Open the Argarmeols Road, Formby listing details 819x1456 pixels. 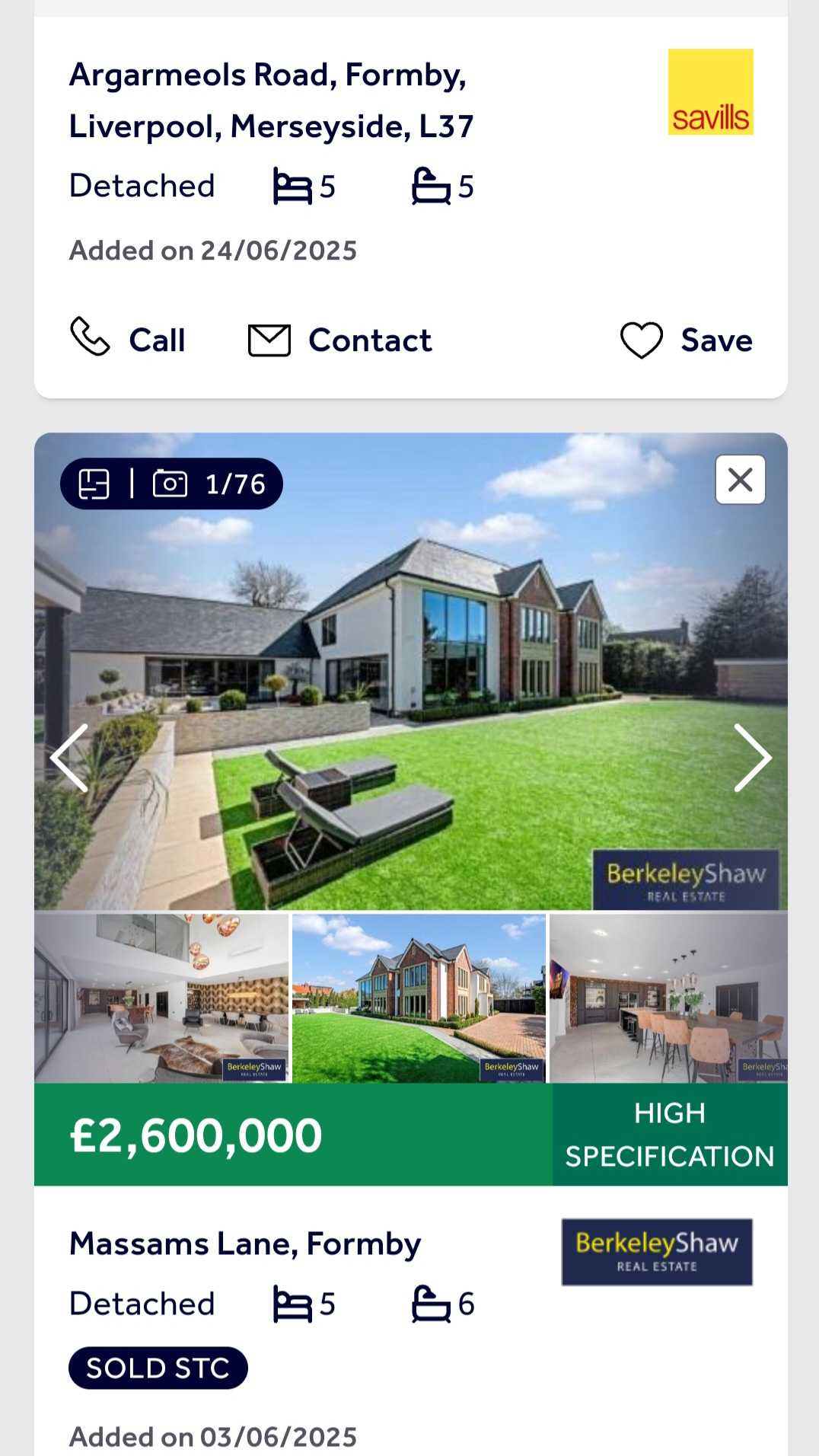pyautogui.click(x=271, y=101)
